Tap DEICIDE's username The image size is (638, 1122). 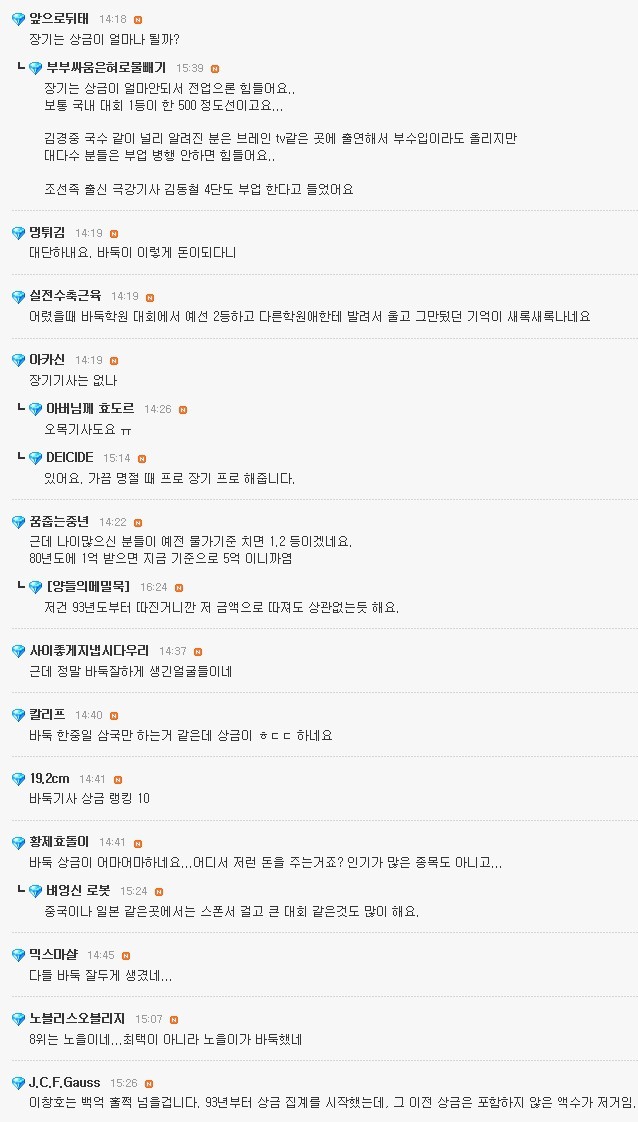pos(70,457)
